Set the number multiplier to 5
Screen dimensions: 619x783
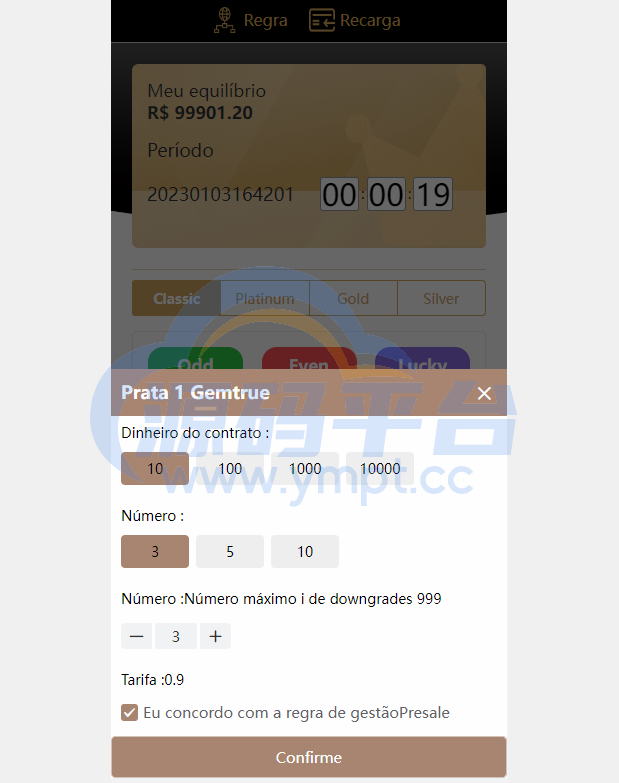230,551
